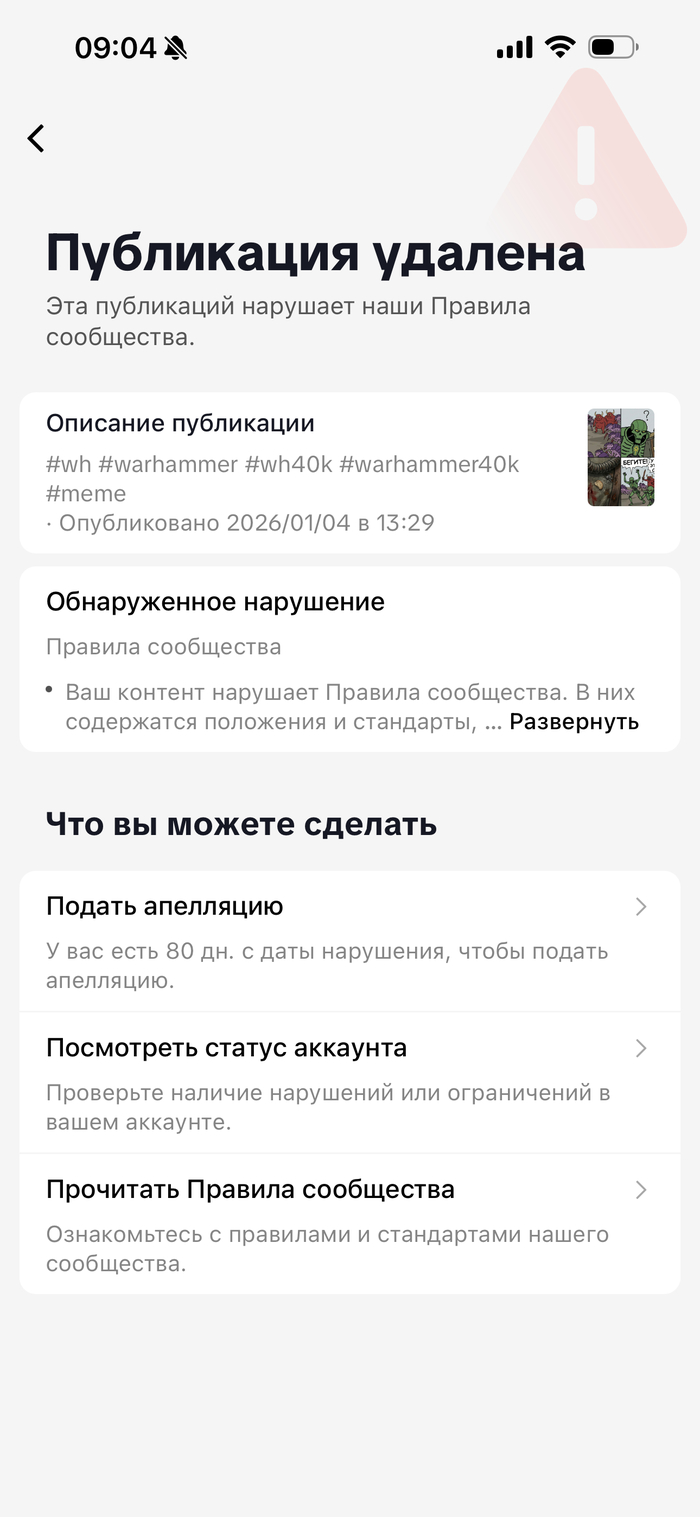This screenshot has height=1517, width=700.
Task: Tap the removed post's thumbnail
Action: (620, 457)
